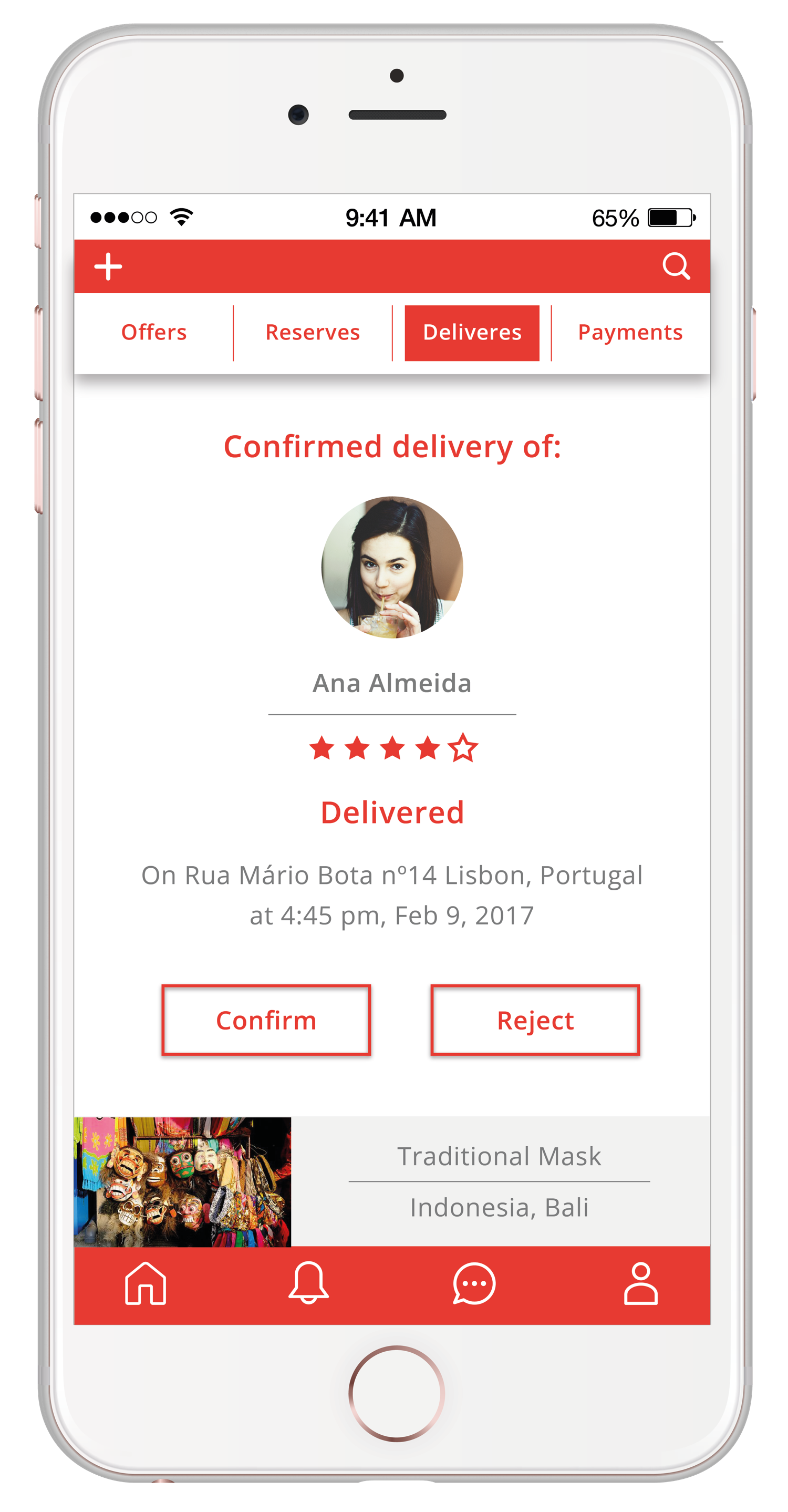
Task: Open the user profile tab
Action: point(640,1284)
